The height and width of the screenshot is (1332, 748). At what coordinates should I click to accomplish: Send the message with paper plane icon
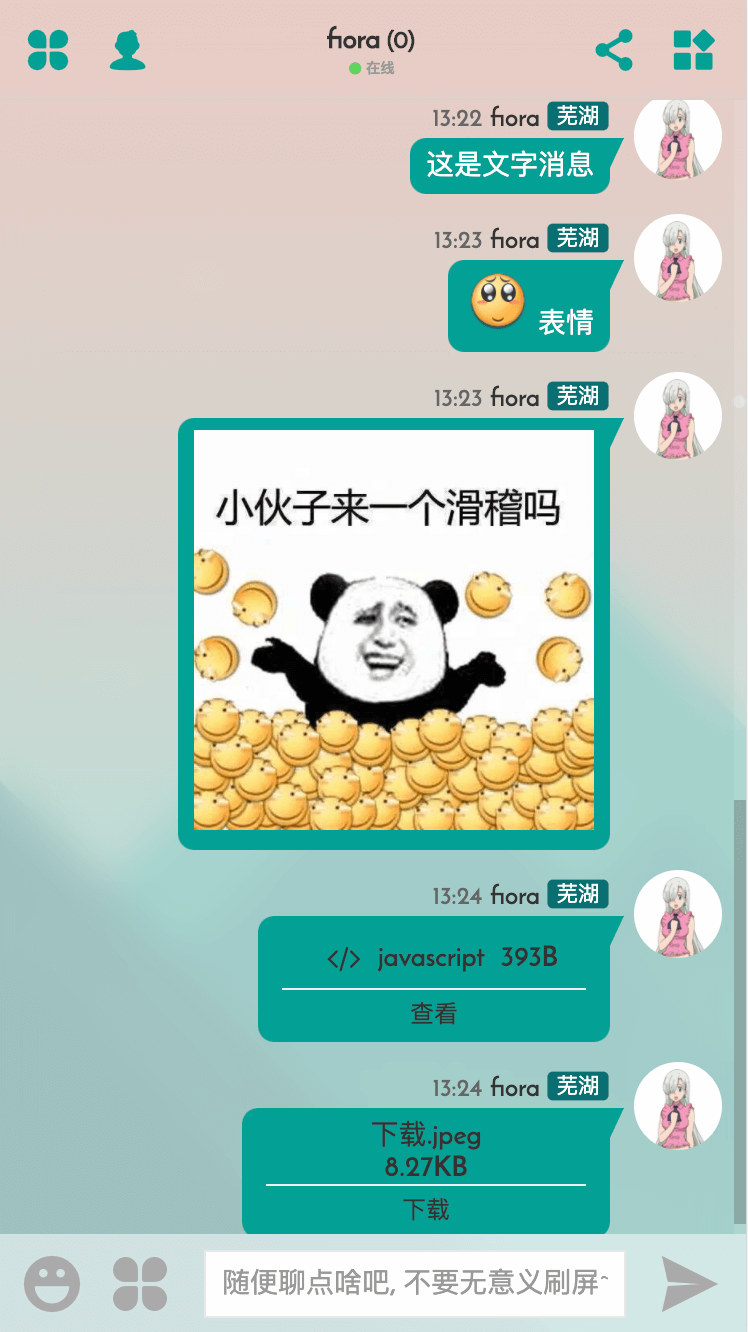pyautogui.click(x=689, y=1284)
